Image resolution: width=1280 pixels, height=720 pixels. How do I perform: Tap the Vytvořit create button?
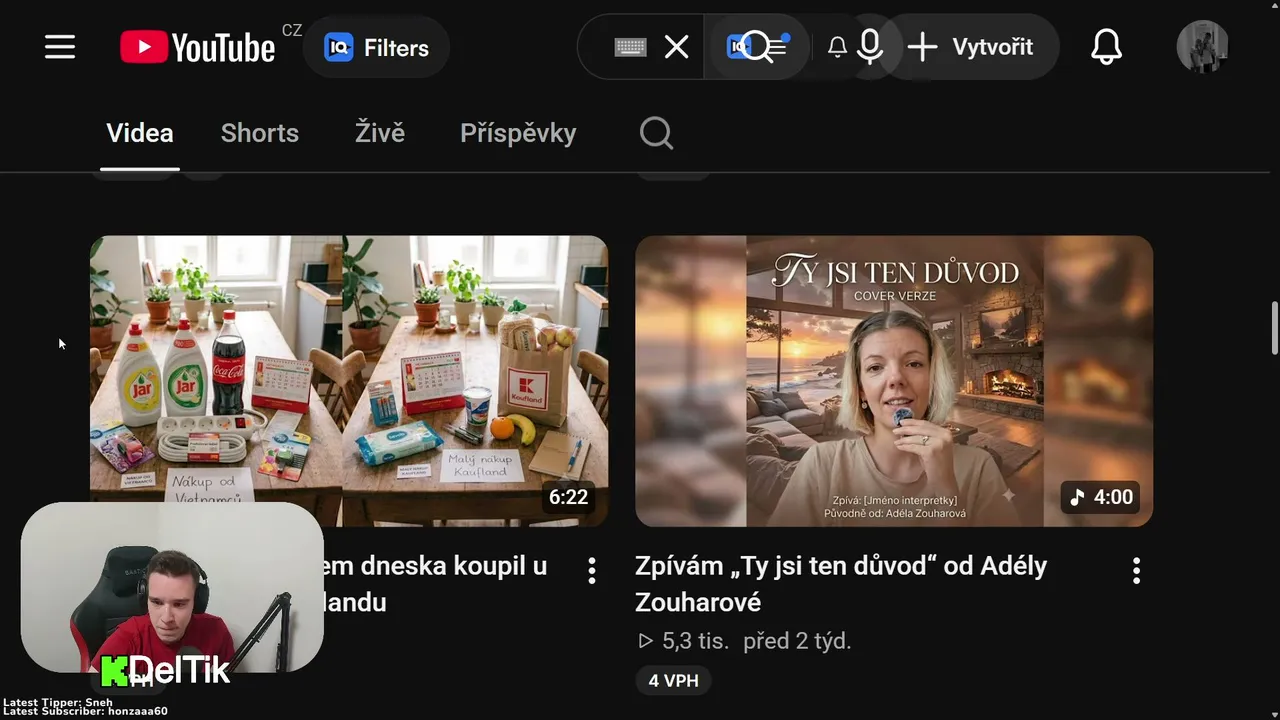(x=970, y=47)
